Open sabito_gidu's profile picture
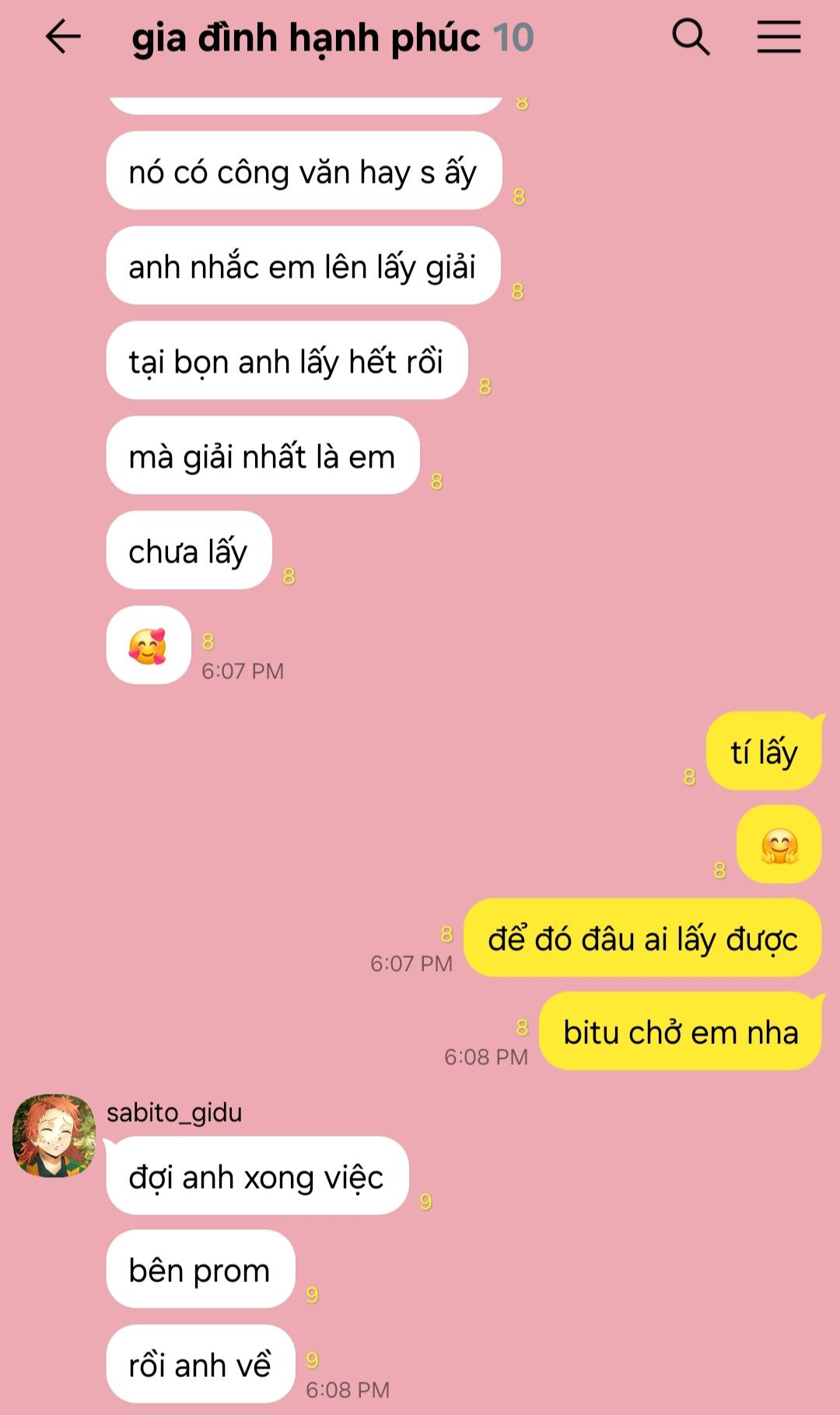 click(54, 1136)
